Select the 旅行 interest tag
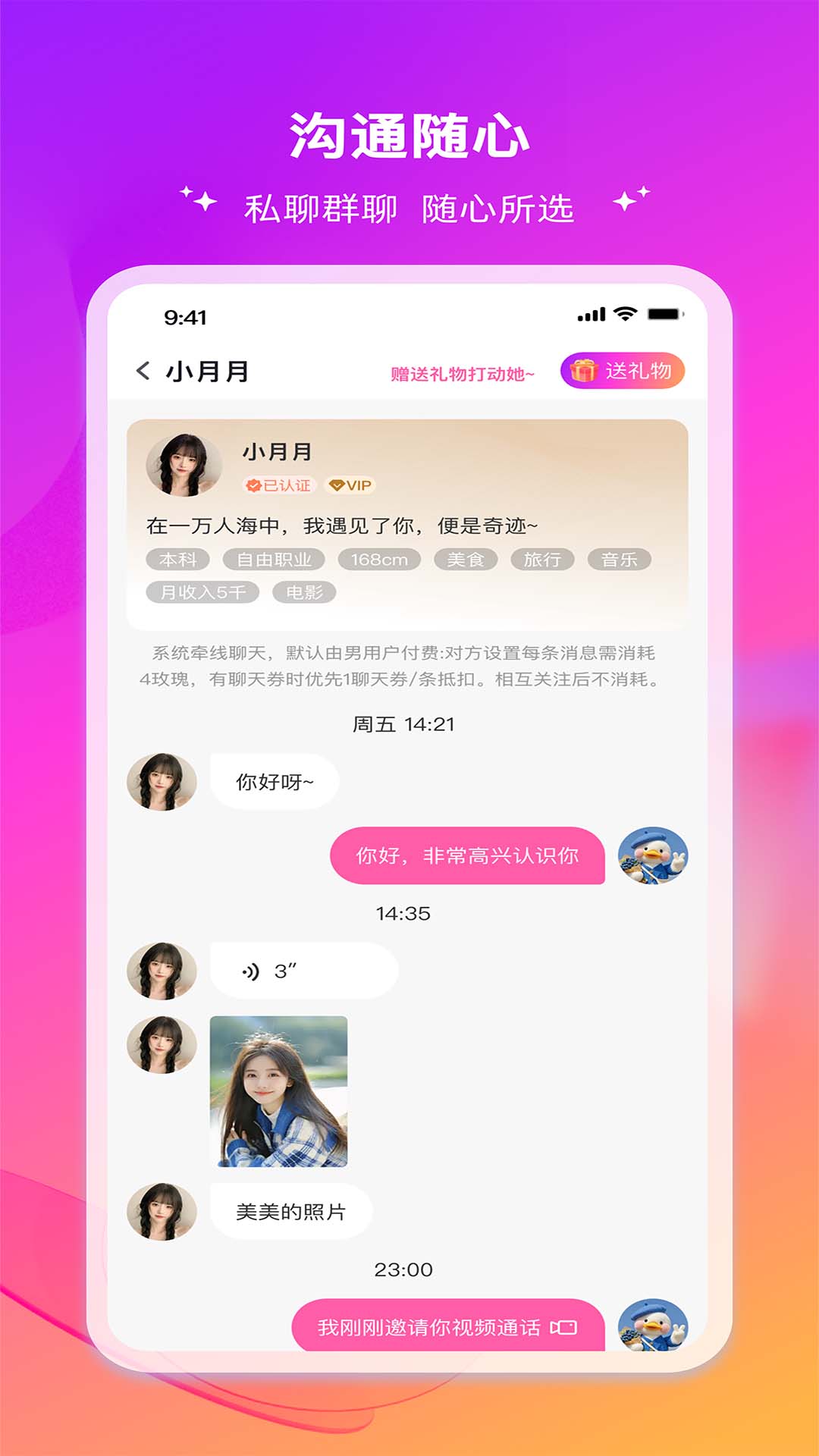The height and width of the screenshot is (1456, 819). [544, 560]
